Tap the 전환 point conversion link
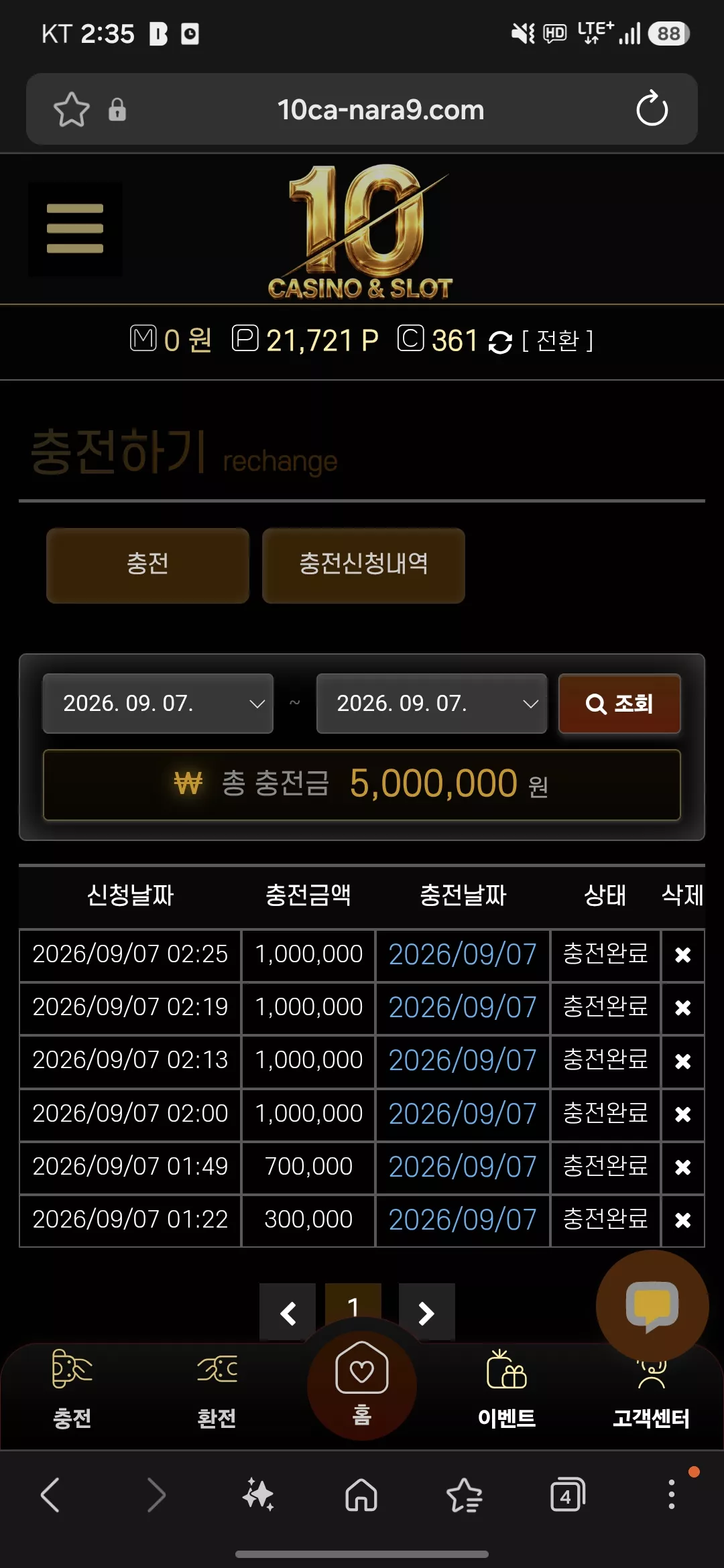This screenshot has height=1568, width=724. coord(557,340)
